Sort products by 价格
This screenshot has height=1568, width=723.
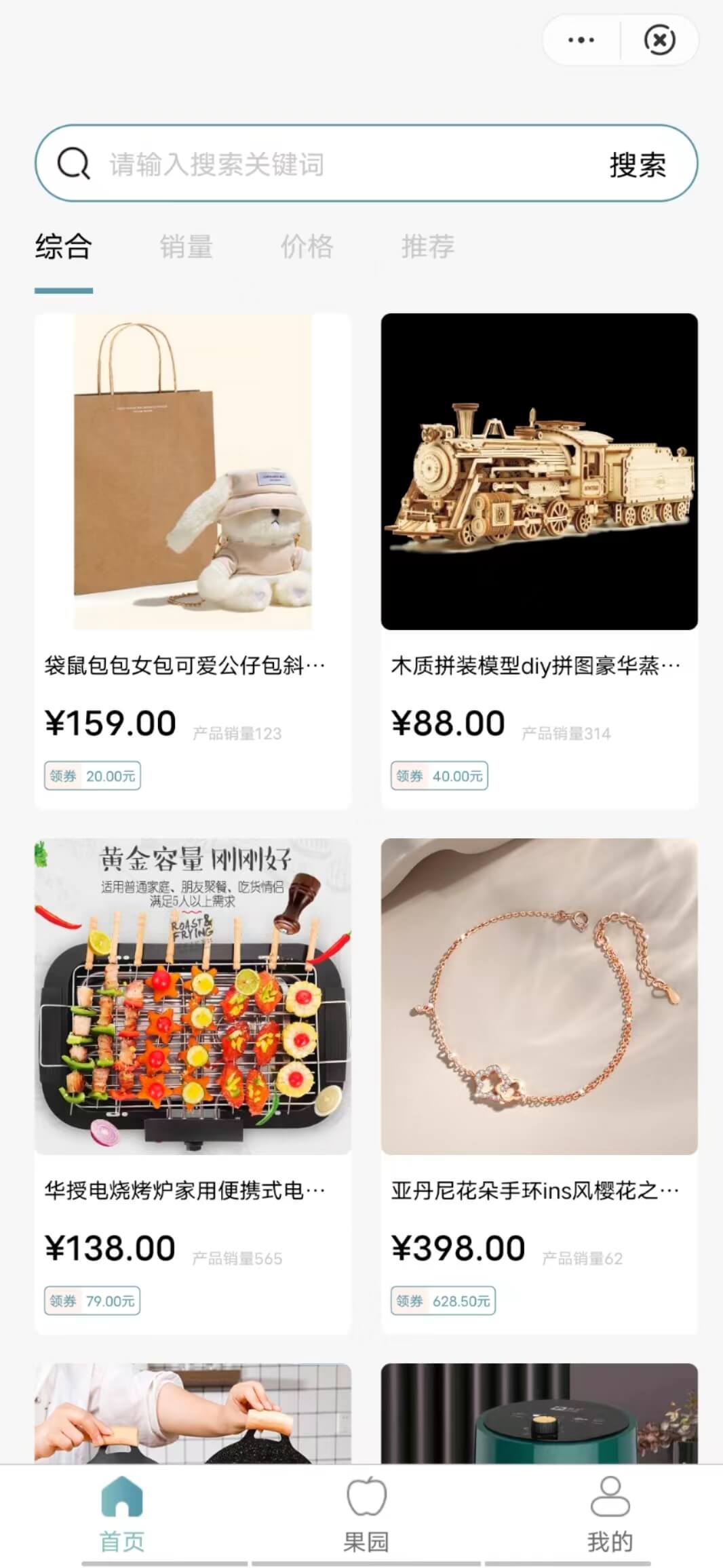(307, 246)
